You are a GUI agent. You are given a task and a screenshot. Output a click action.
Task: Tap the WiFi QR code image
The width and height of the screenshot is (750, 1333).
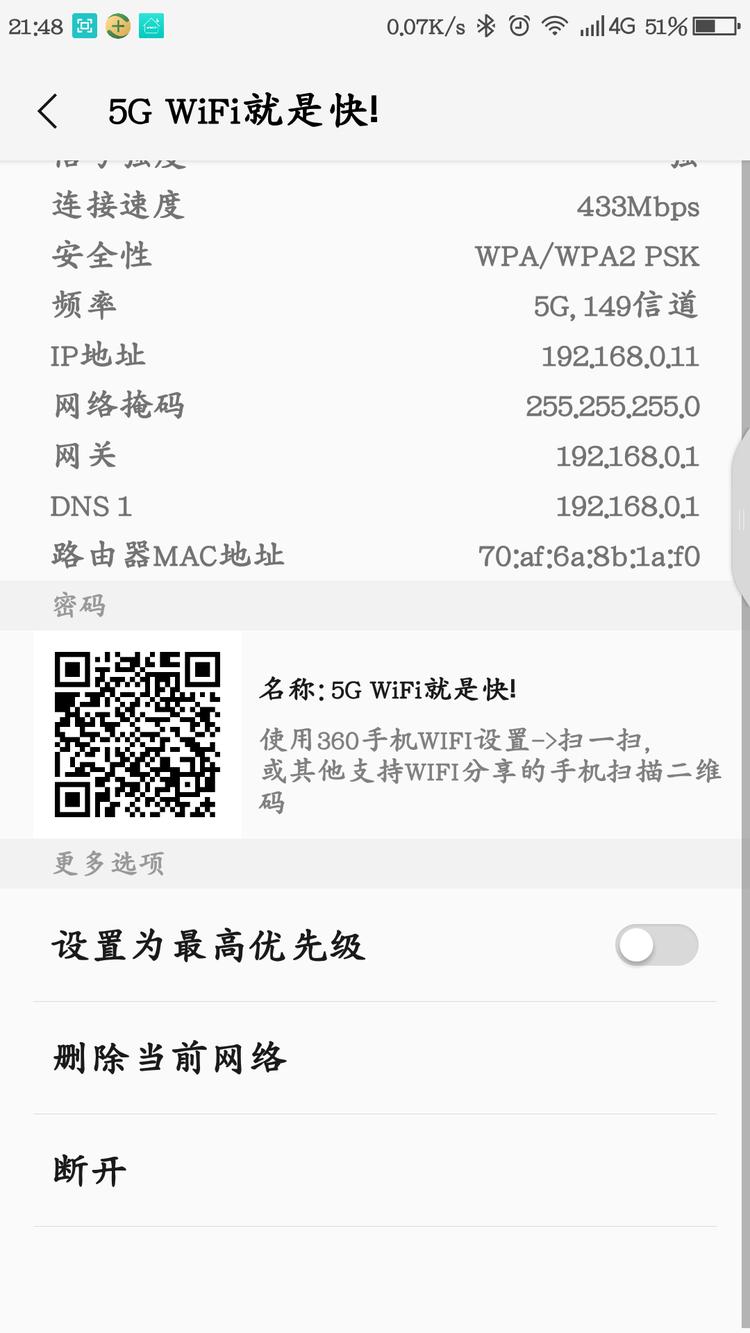(x=137, y=733)
